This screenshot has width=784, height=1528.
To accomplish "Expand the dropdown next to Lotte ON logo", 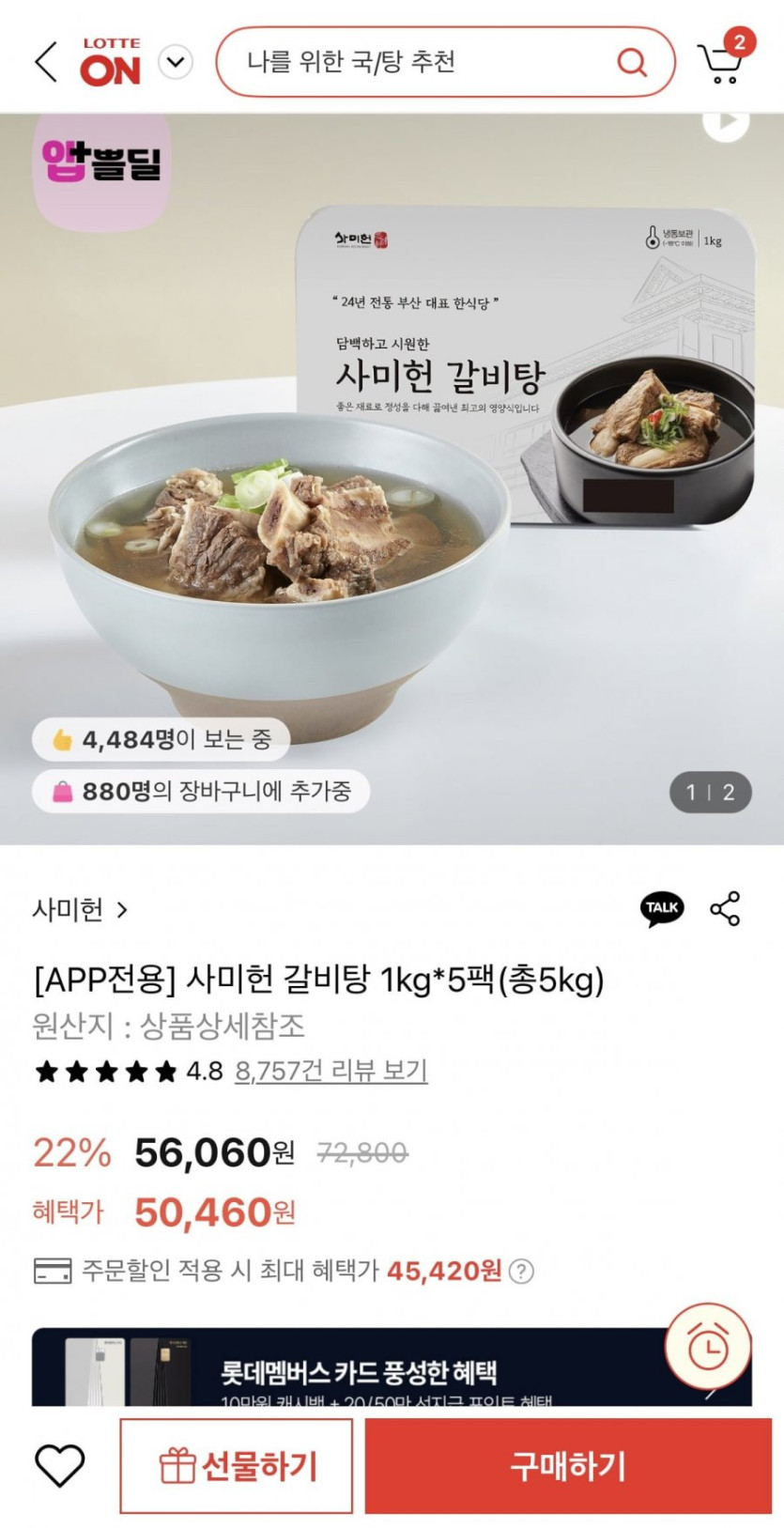I will 175,63.
